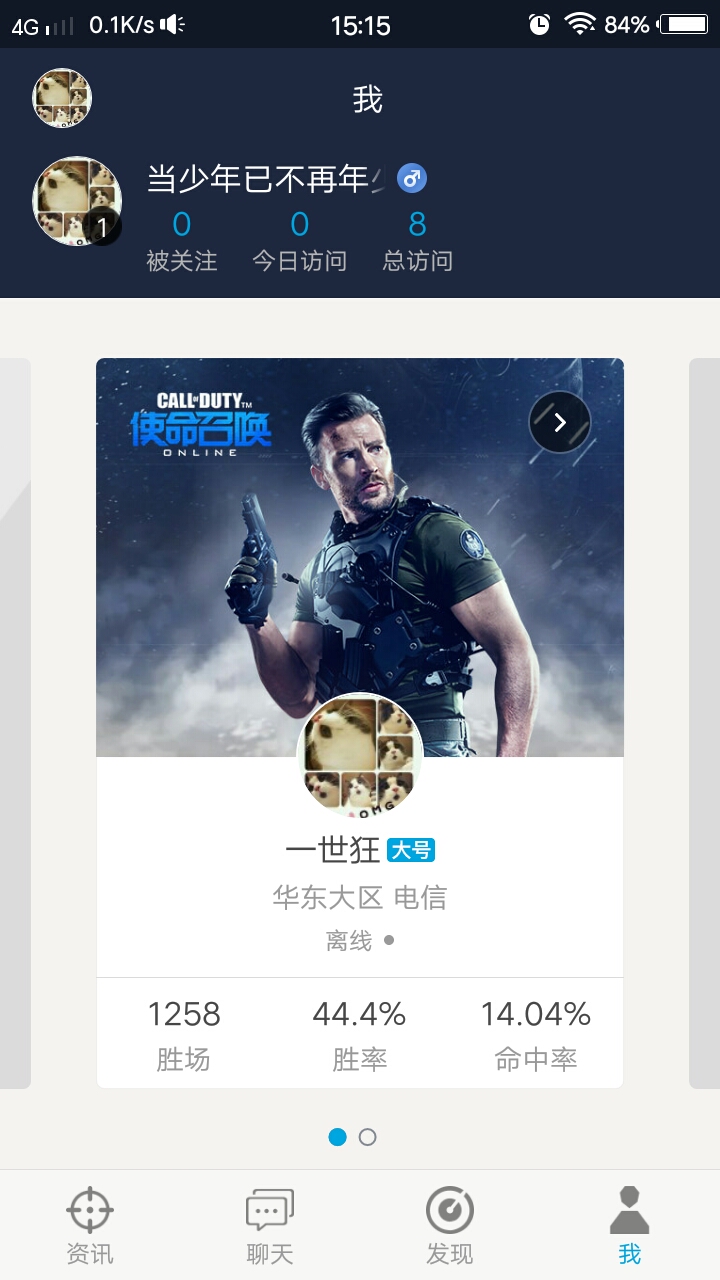Switch to the 聊天 tab
Viewport: 720px width, 1280px height.
pos(270,1225)
